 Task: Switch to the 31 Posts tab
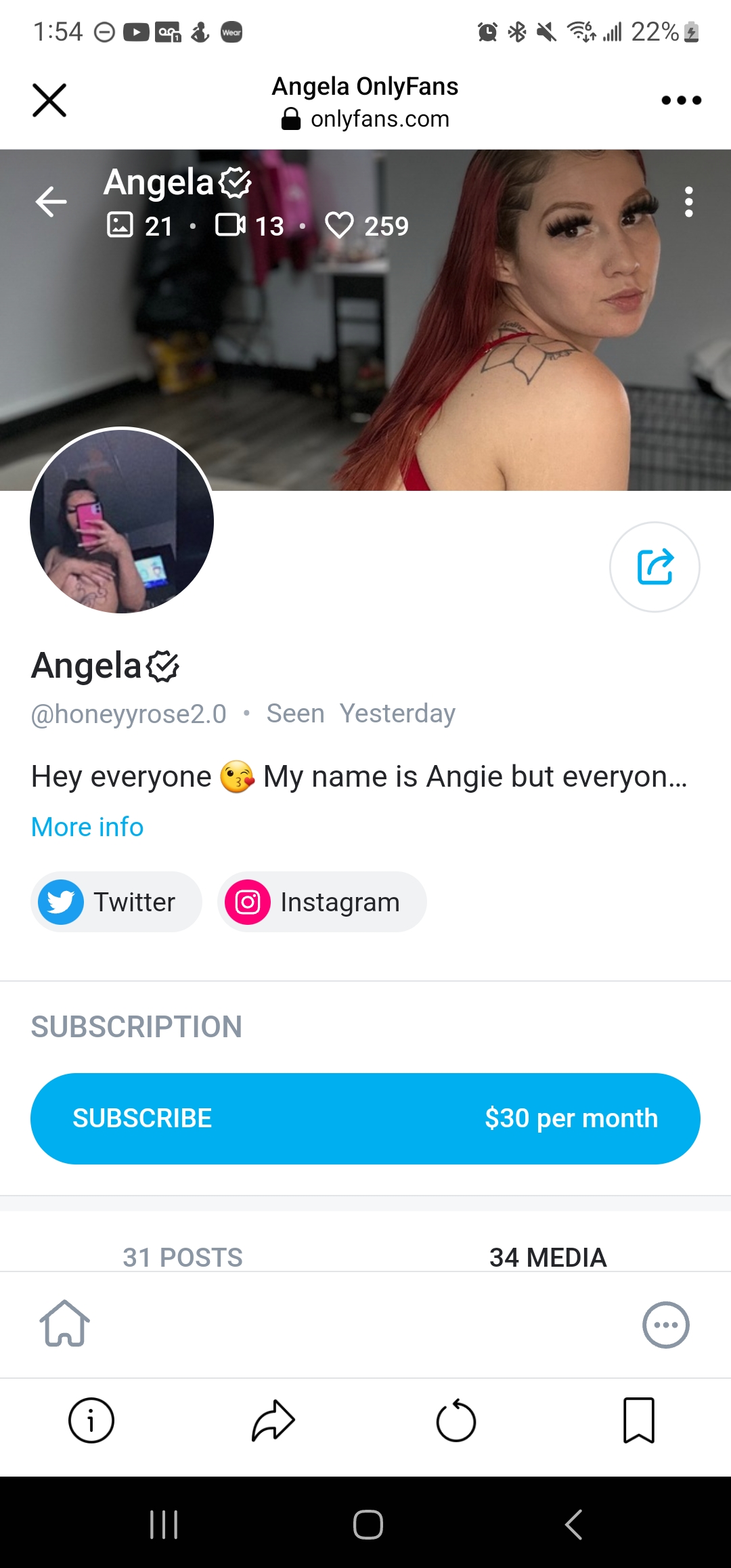coord(183,1257)
